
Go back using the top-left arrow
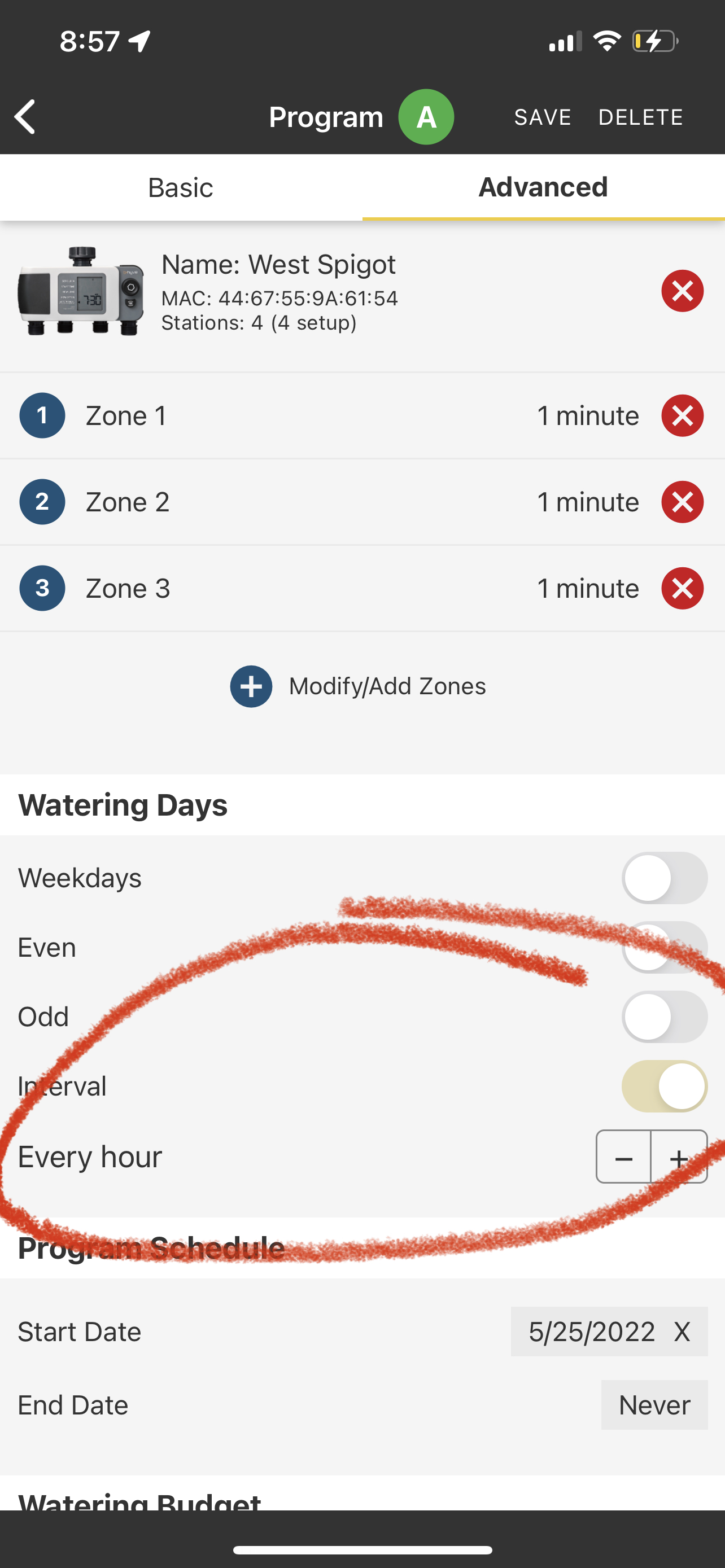click(25, 116)
